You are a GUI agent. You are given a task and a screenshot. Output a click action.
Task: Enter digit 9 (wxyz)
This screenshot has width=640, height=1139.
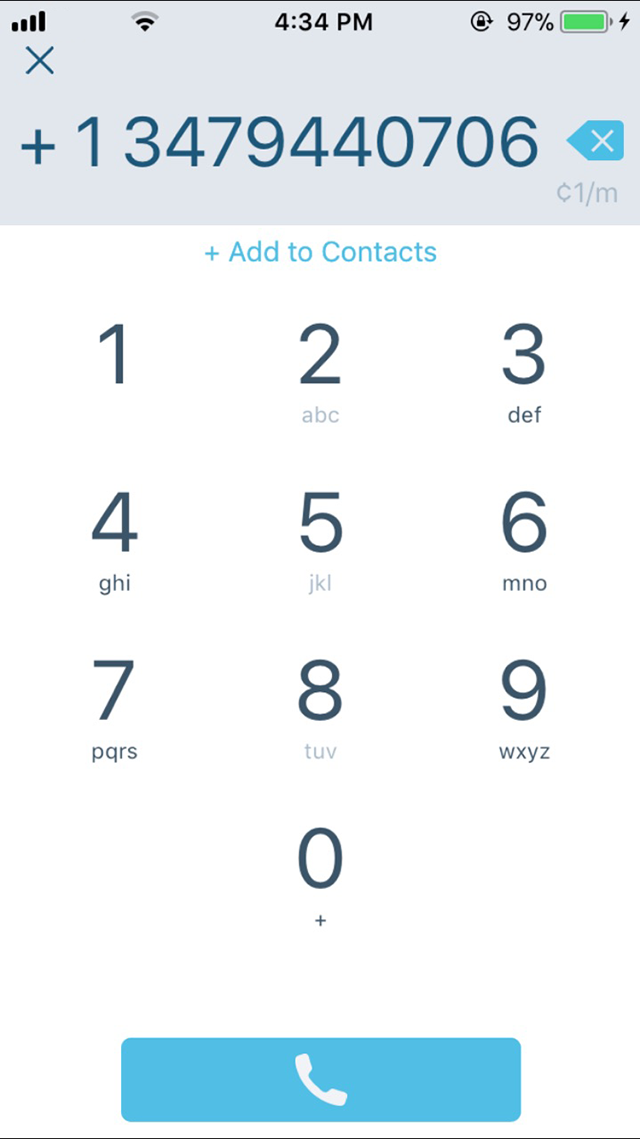(x=524, y=706)
